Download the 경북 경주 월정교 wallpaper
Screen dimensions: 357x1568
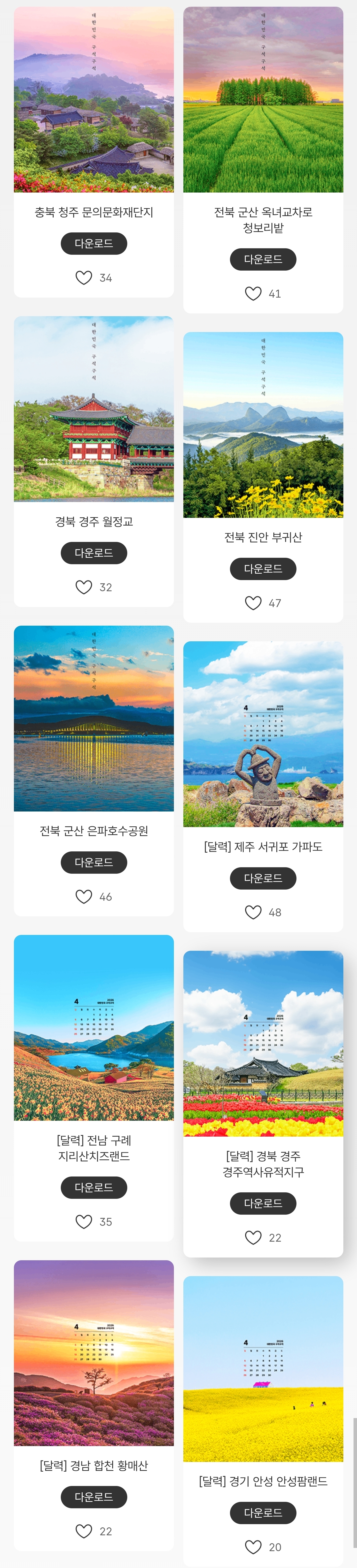[94, 553]
